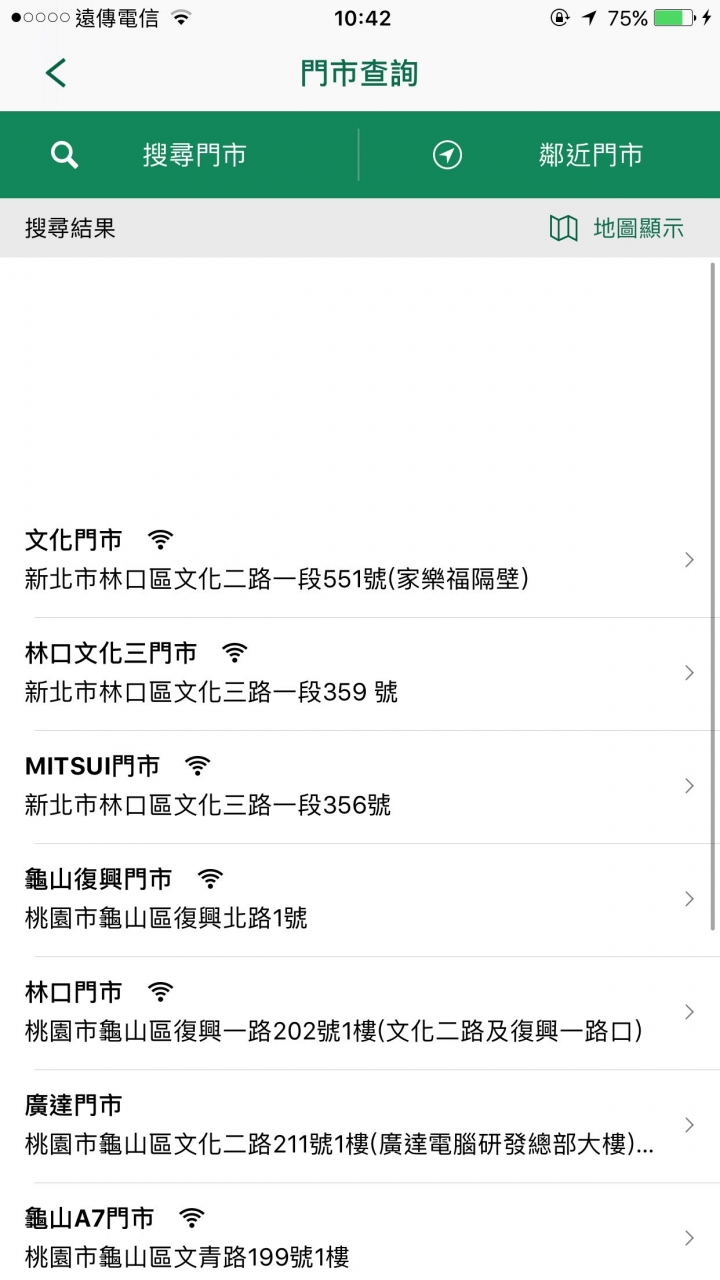Open 地圖顯示 map view

tap(617, 228)
